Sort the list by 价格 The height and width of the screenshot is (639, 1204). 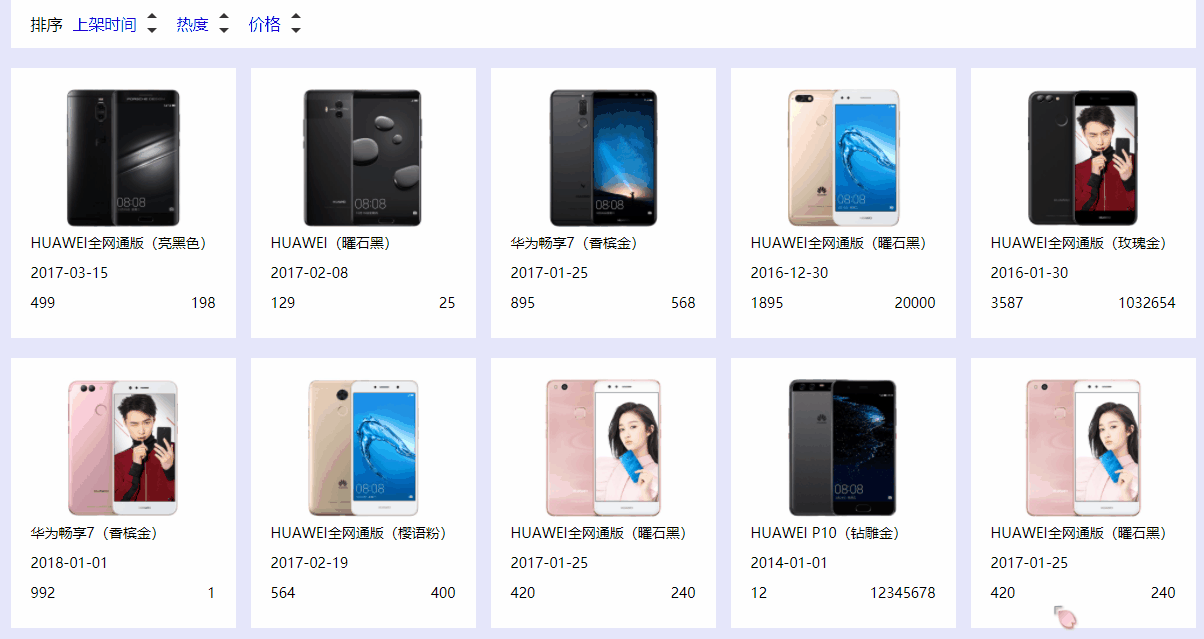click(265, 25)
